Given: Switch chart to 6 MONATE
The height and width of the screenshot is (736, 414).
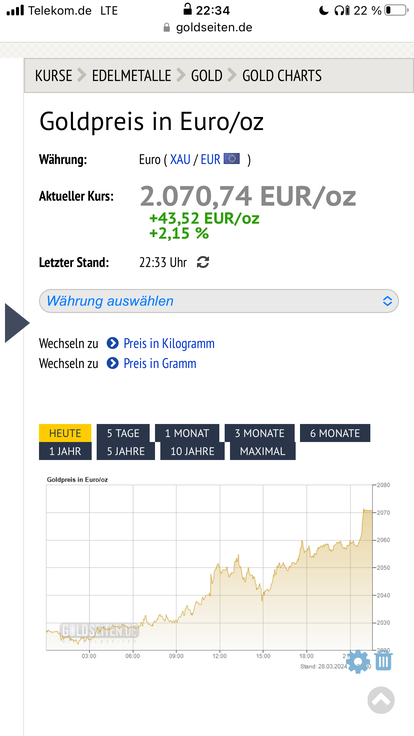Looking at the screenshot, I should [x=335, y=433].
